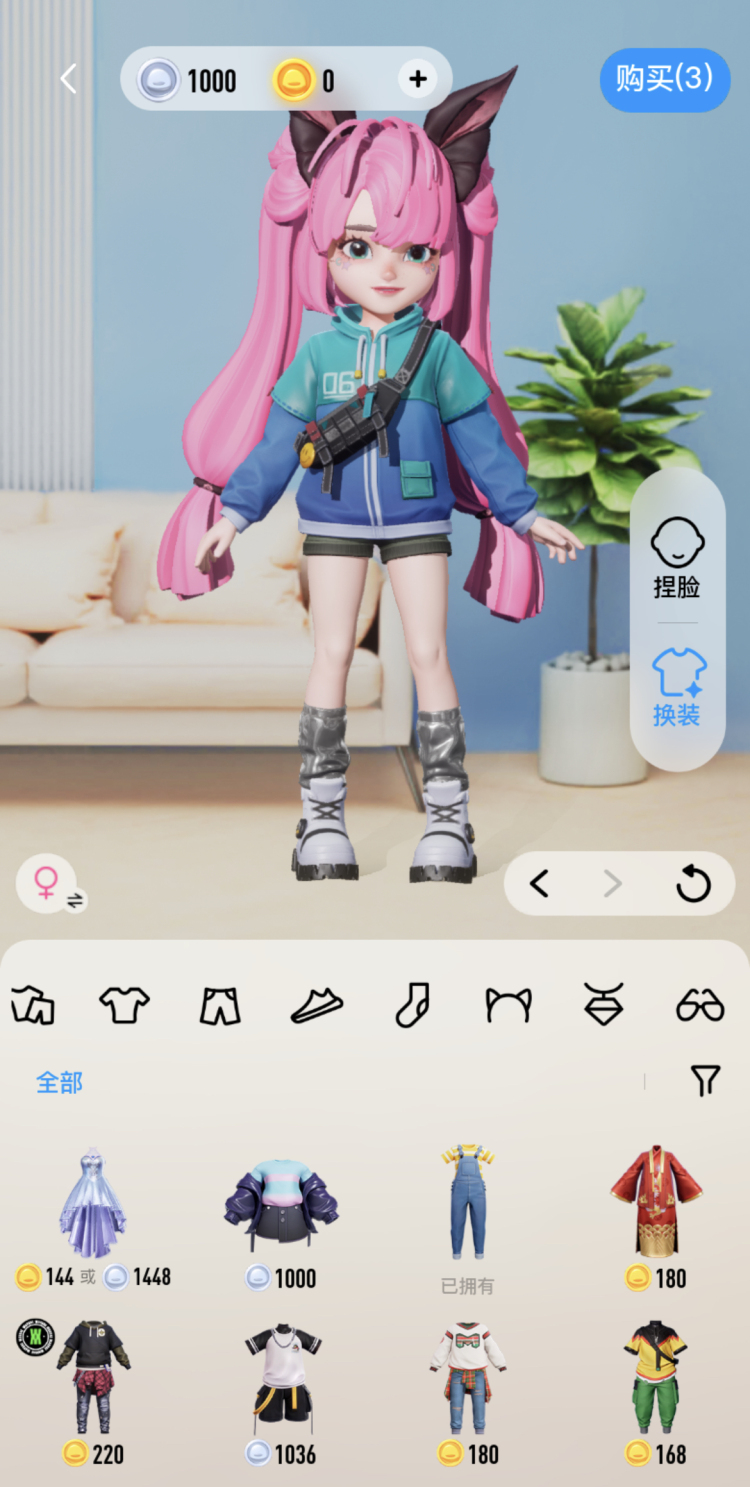Select the 全部 category tab
Image resolution: width=750 pixels, height=1487 pixels.
coord(59,1082)
